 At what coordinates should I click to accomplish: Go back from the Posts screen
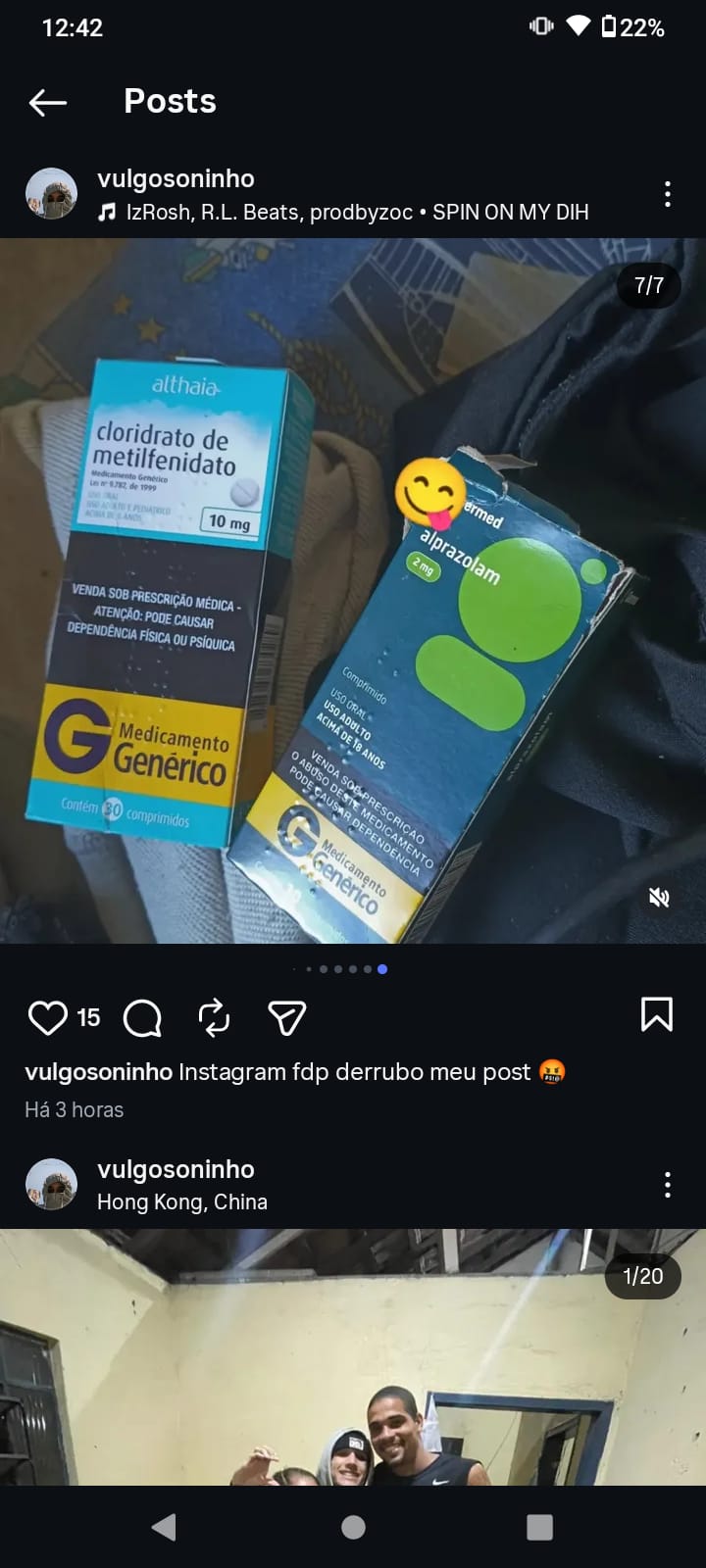tap(47, 102)
